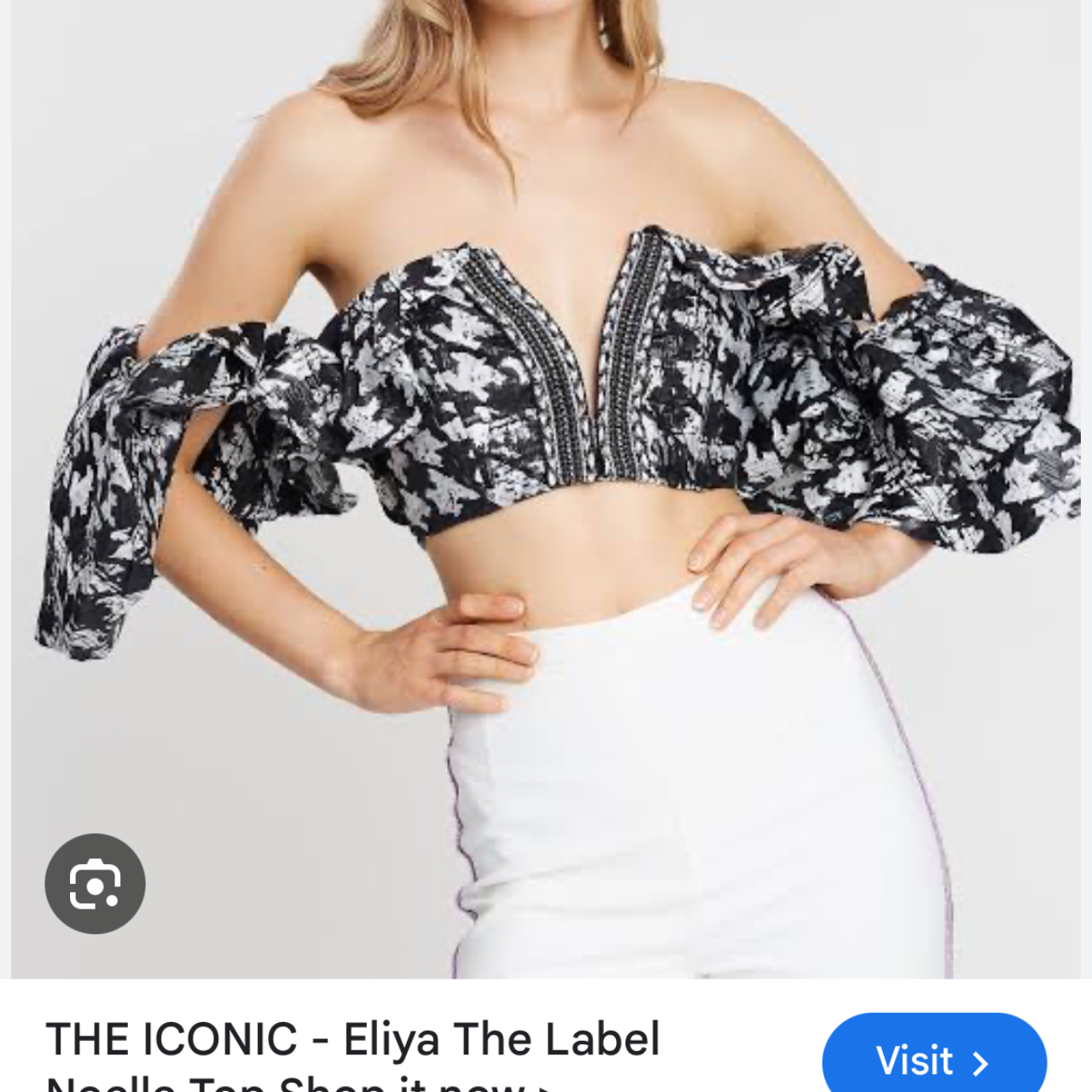Open Google Lens search on image
This screenshot has width=1092, height=1092.
(x=95, y=884)
